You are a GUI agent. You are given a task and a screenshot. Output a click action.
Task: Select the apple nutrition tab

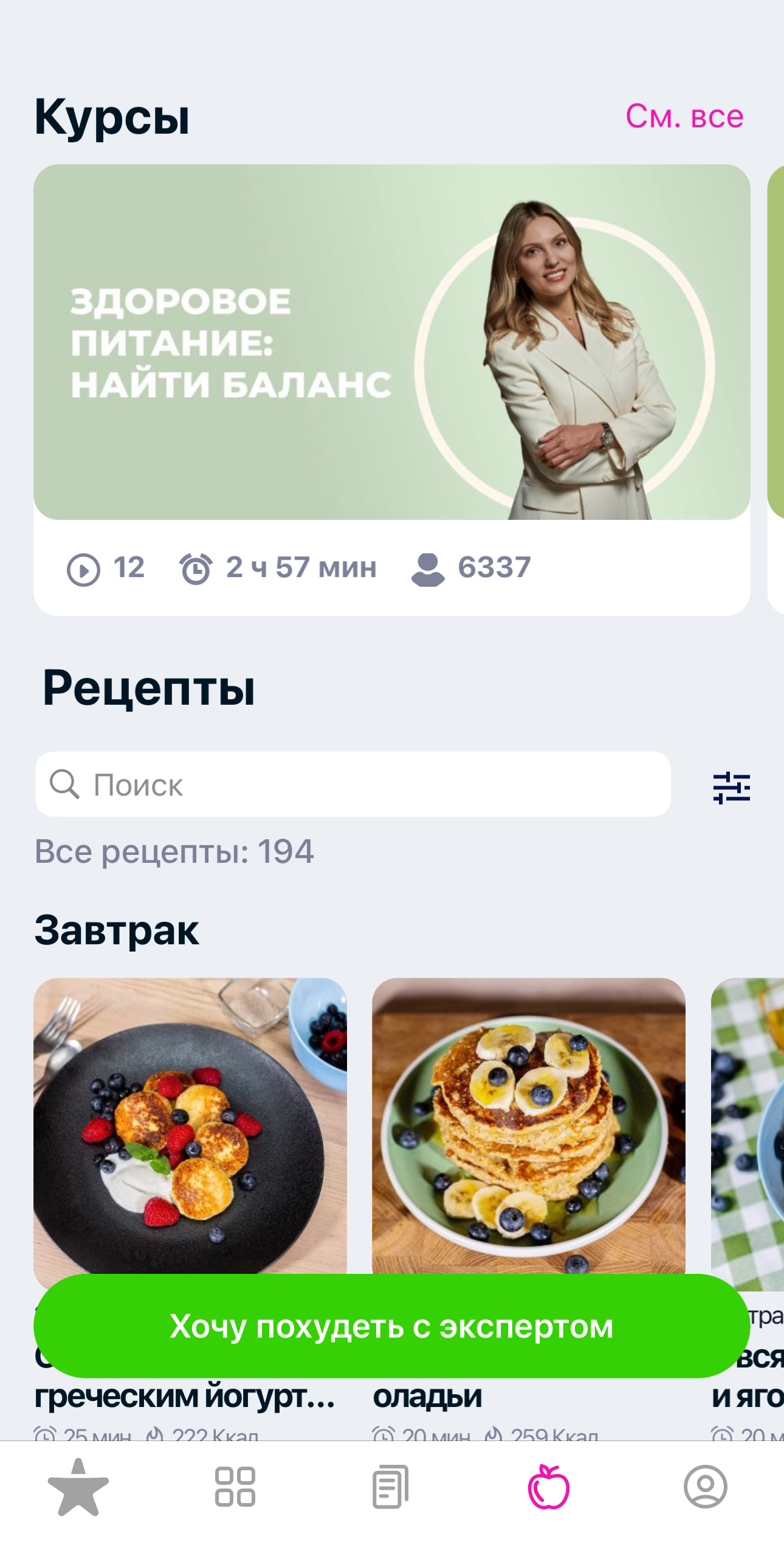(x=549, y=1487)
